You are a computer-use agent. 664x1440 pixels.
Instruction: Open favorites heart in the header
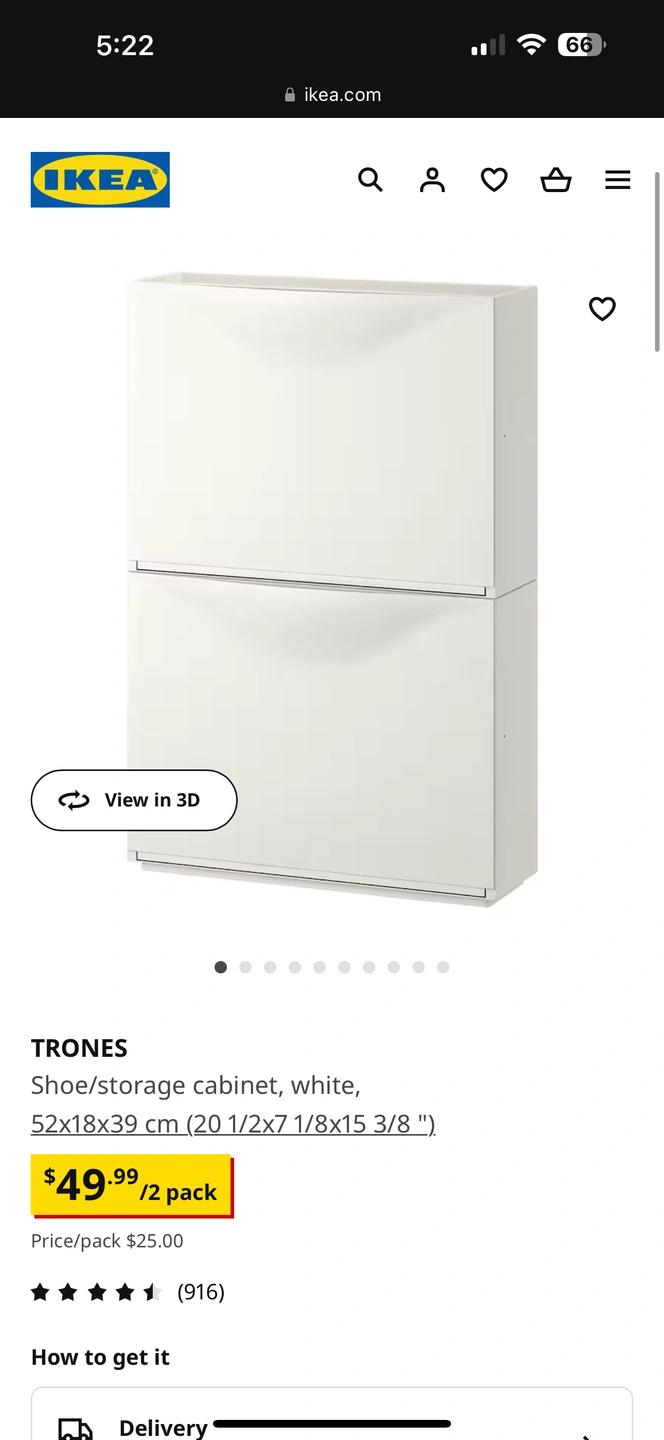pos(494,180)
